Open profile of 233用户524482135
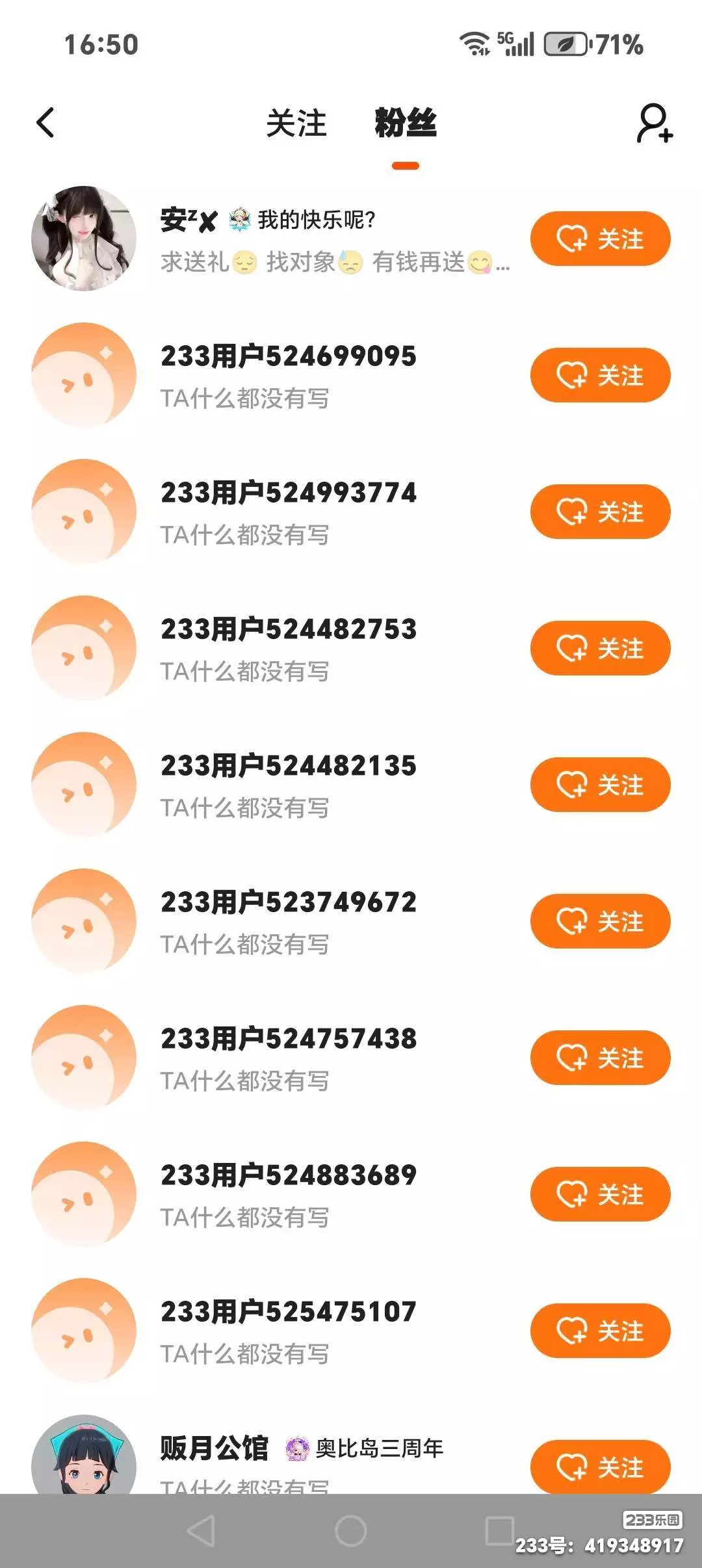The height and width of the screenshot is (1568, 702). point(288,766)
